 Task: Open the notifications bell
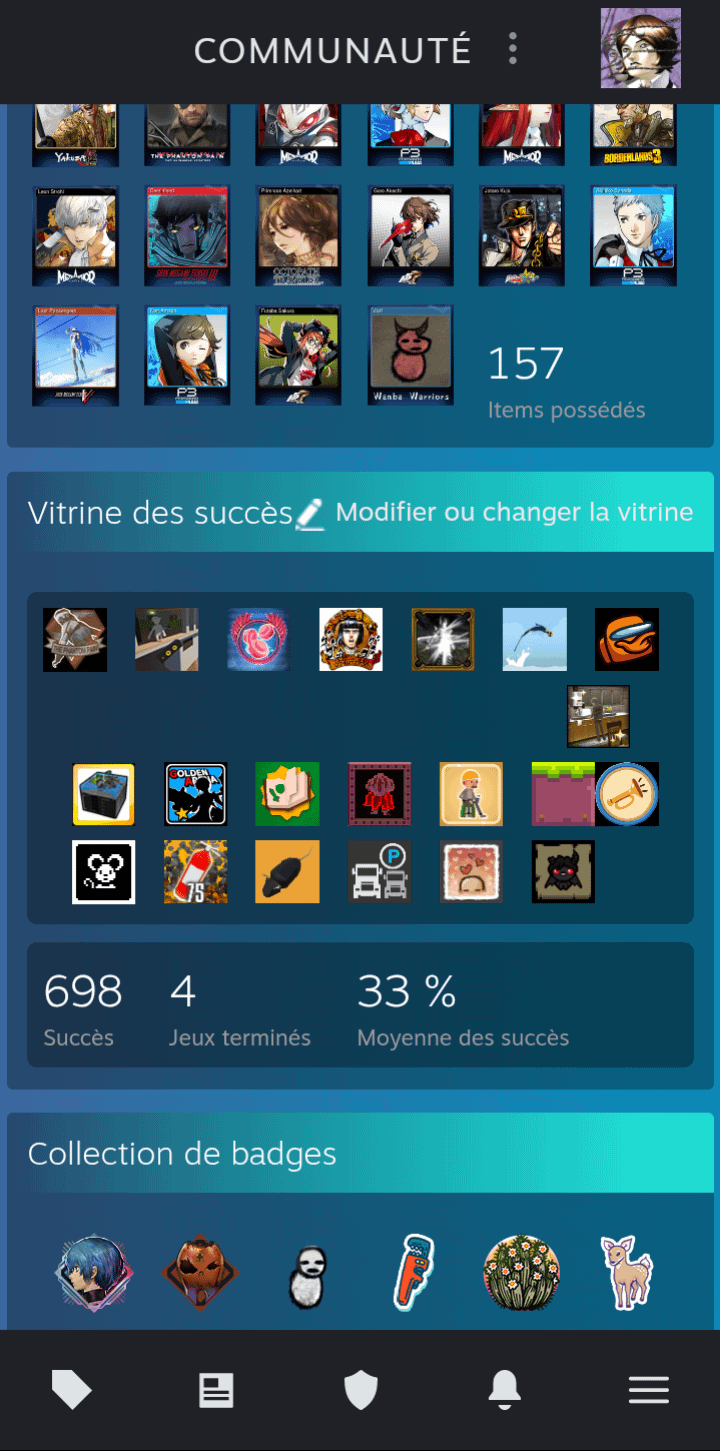pyautogui.click(x=504, y=1389)
